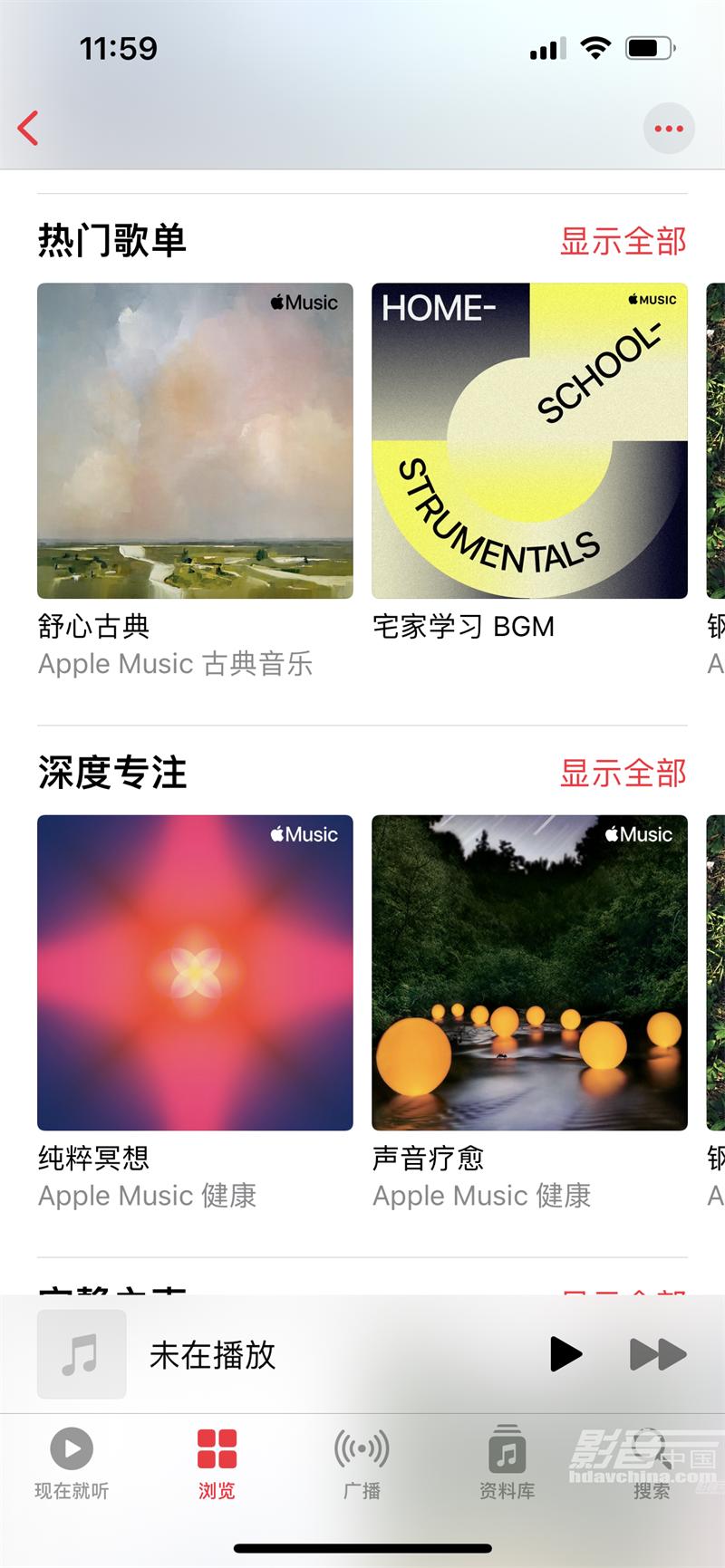The width and height of the screenshot is (725, 1568).
Task: Tap the 未在播放 mini player bar
Action: (272, 1353)
